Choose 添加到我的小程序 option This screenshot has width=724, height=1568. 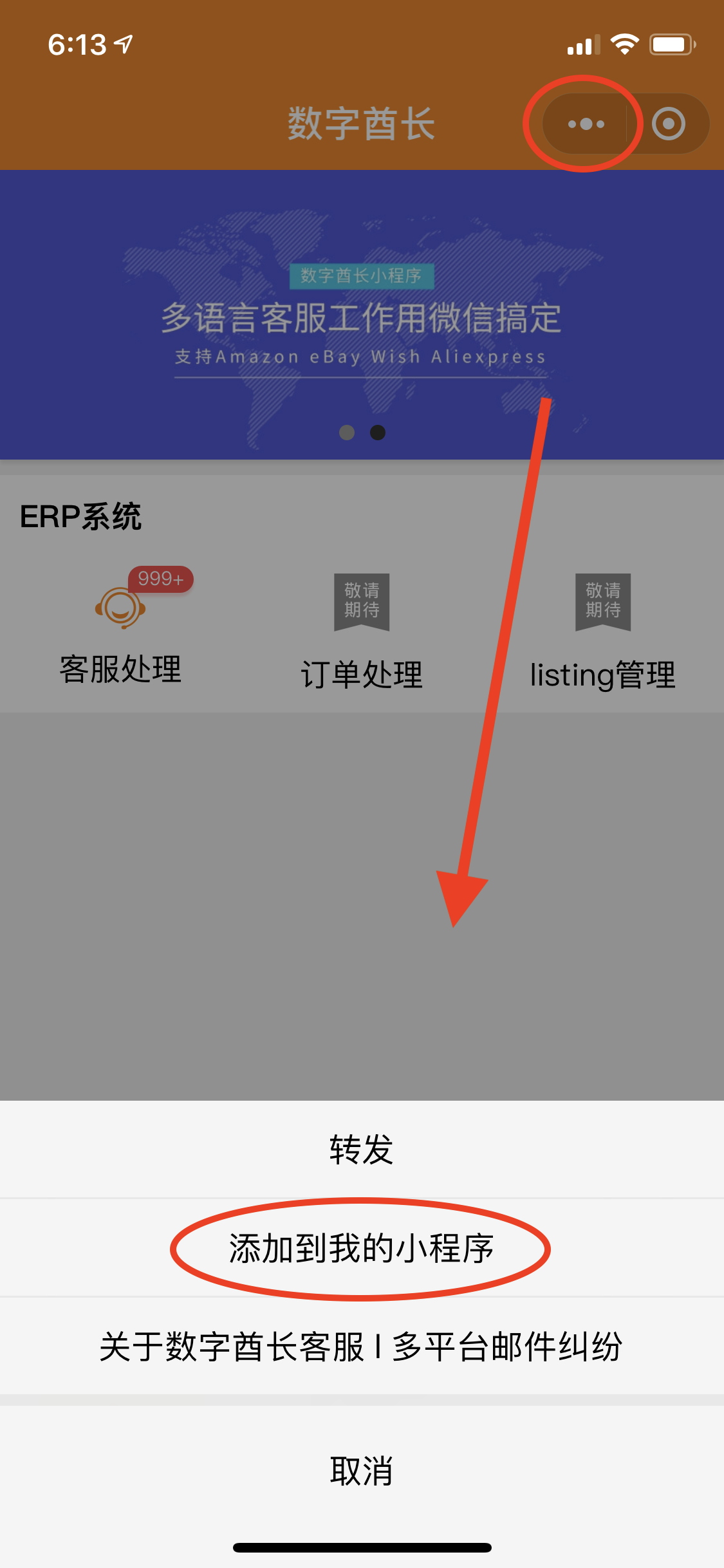tap(362, 1249)
